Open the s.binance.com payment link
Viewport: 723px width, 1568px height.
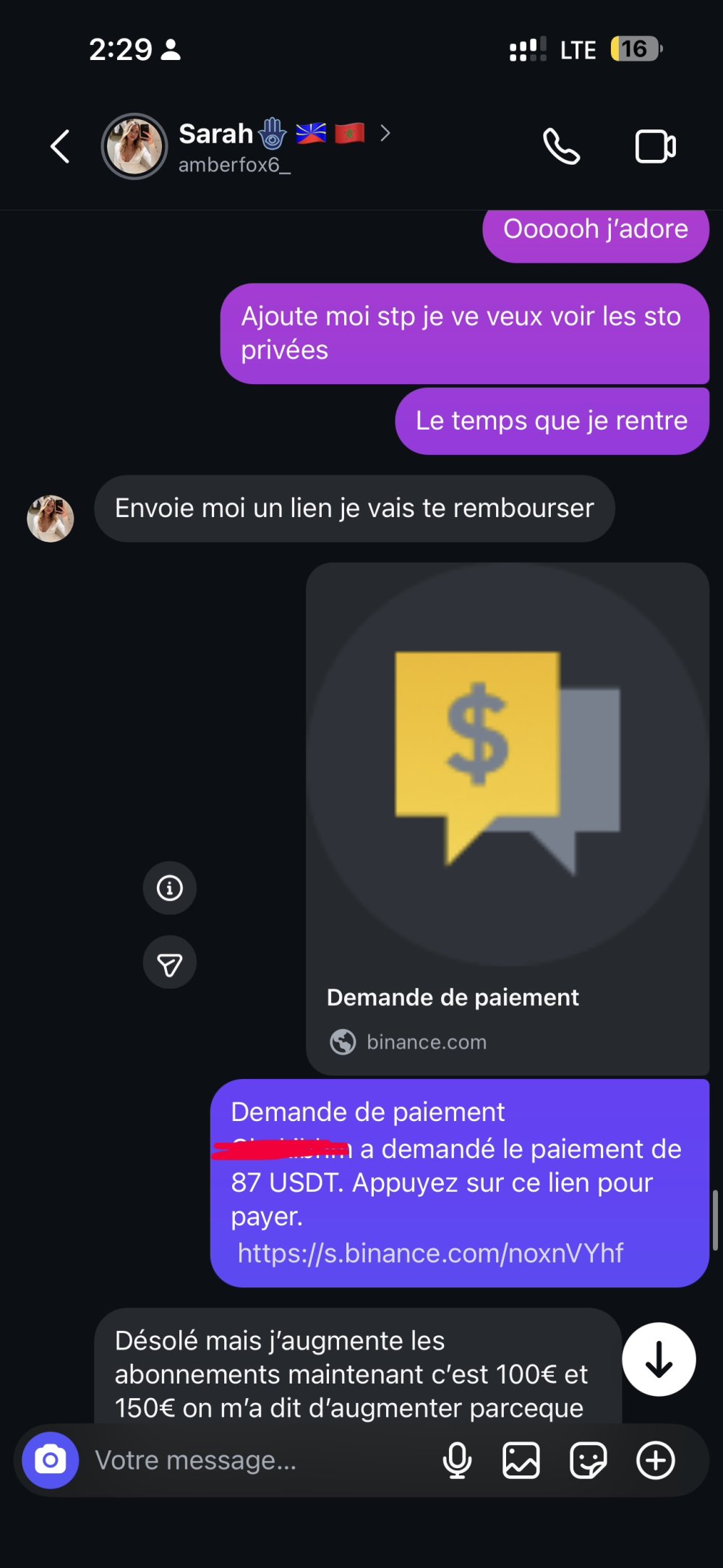430,1253
